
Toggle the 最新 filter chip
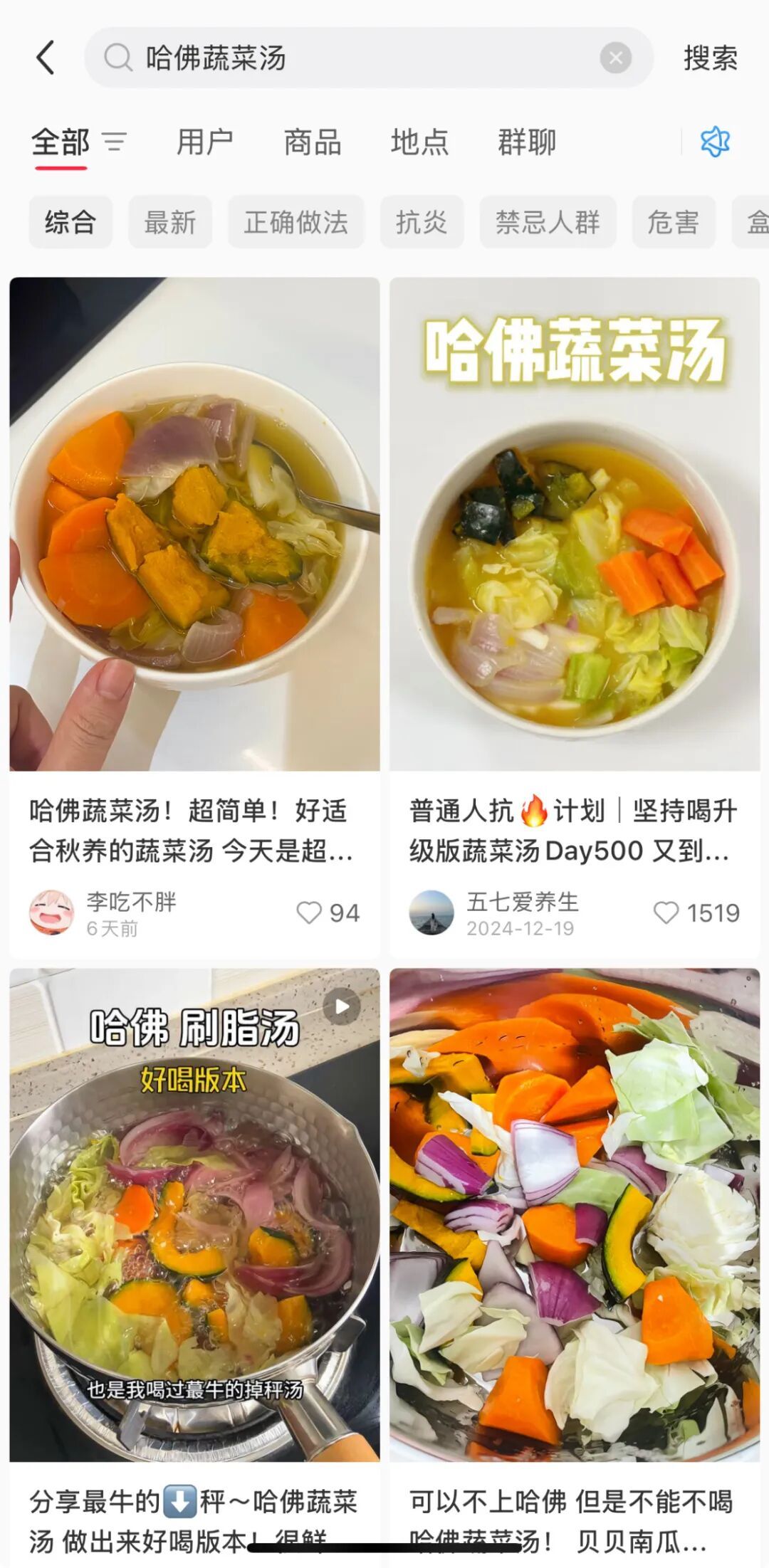point(170,221)
